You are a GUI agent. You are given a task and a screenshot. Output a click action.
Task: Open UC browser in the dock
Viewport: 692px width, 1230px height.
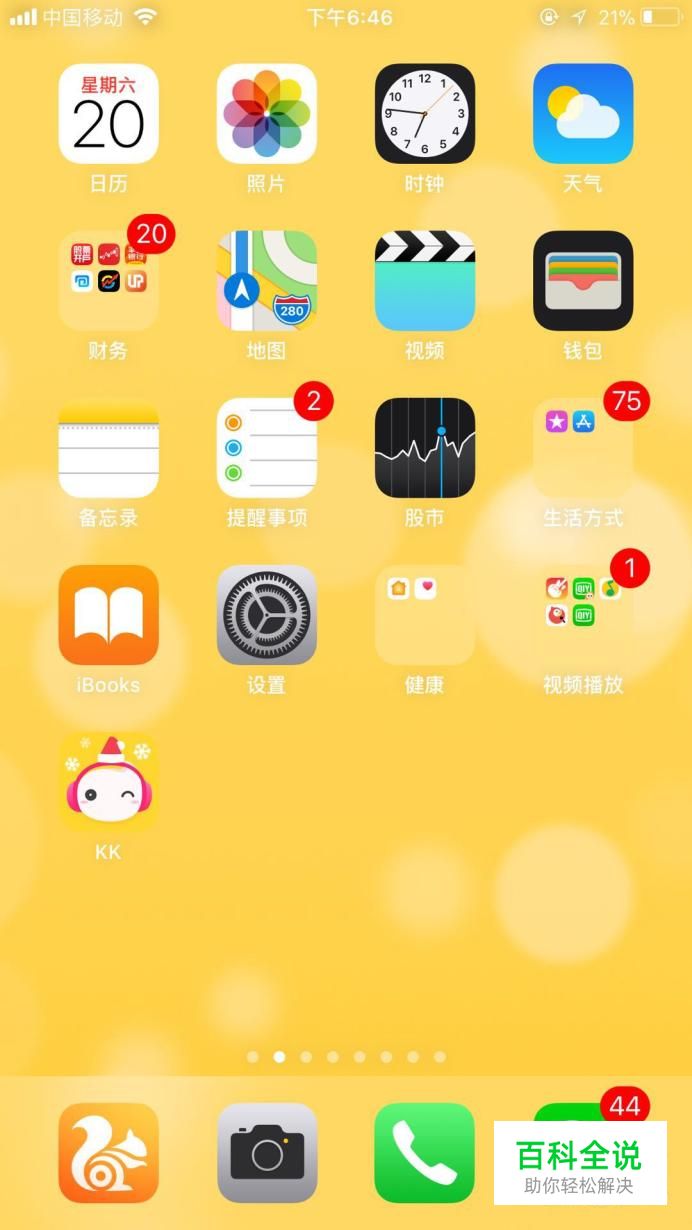(108, 1153)
